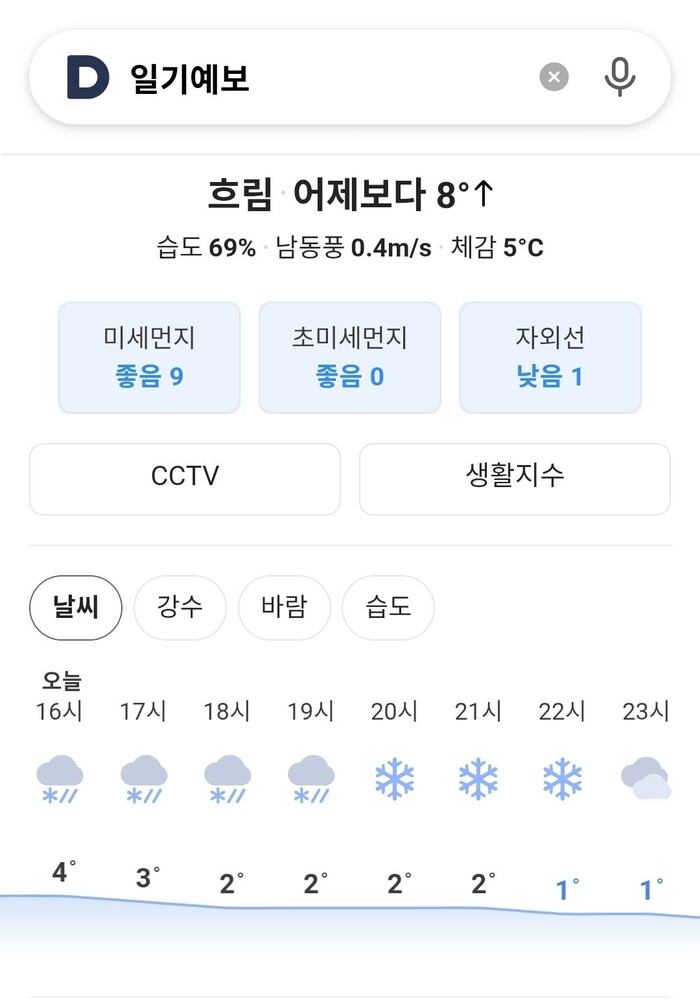The image size is (700, 1004).
Task: Check the 자외선 UV index card
Action: [550, 358]
